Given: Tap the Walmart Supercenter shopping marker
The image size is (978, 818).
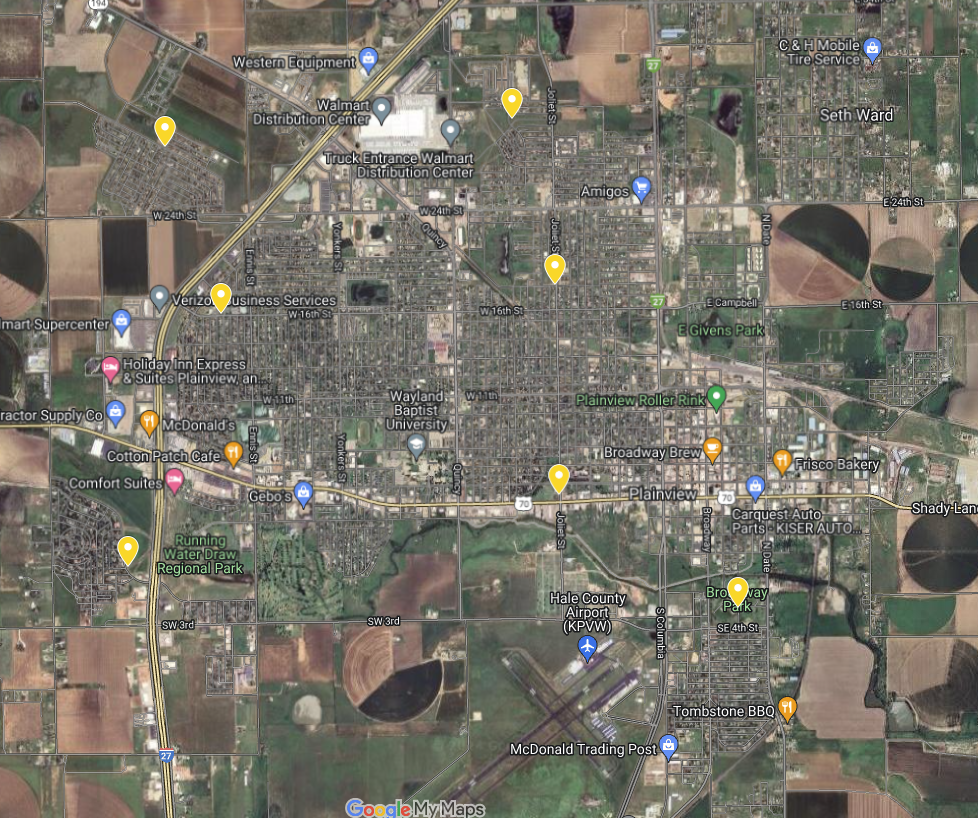Looking at the screenshot, I should click(x=121, y=322).
